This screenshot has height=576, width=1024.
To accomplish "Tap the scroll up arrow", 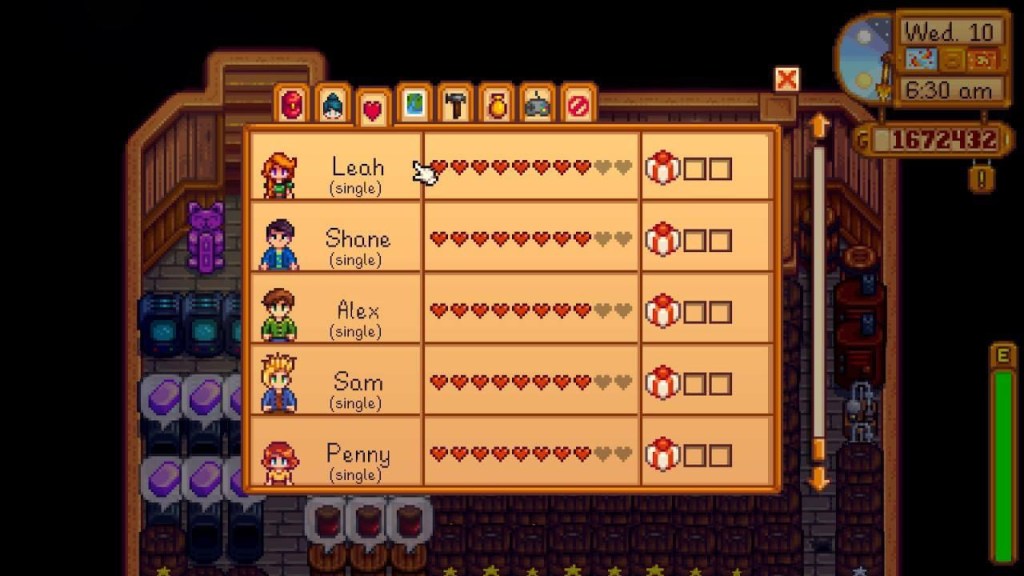I will [x=819, y=127].
